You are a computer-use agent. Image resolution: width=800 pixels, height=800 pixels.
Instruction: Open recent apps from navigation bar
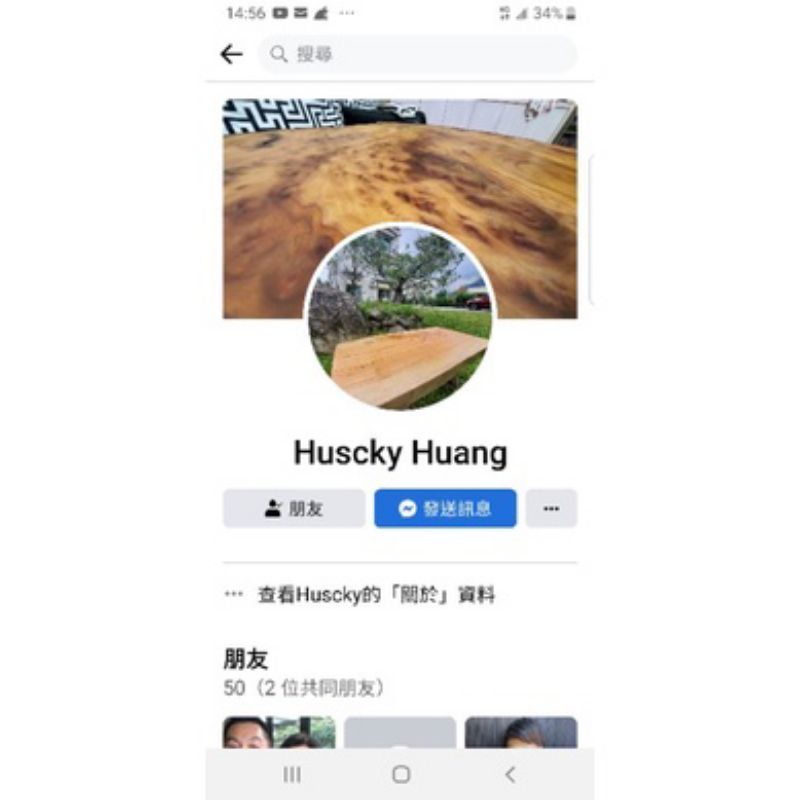(x=292, y=774)
